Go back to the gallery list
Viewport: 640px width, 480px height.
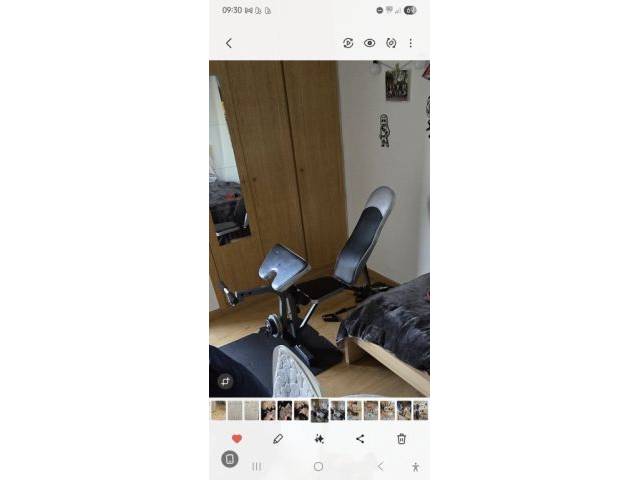coord(228,43)
